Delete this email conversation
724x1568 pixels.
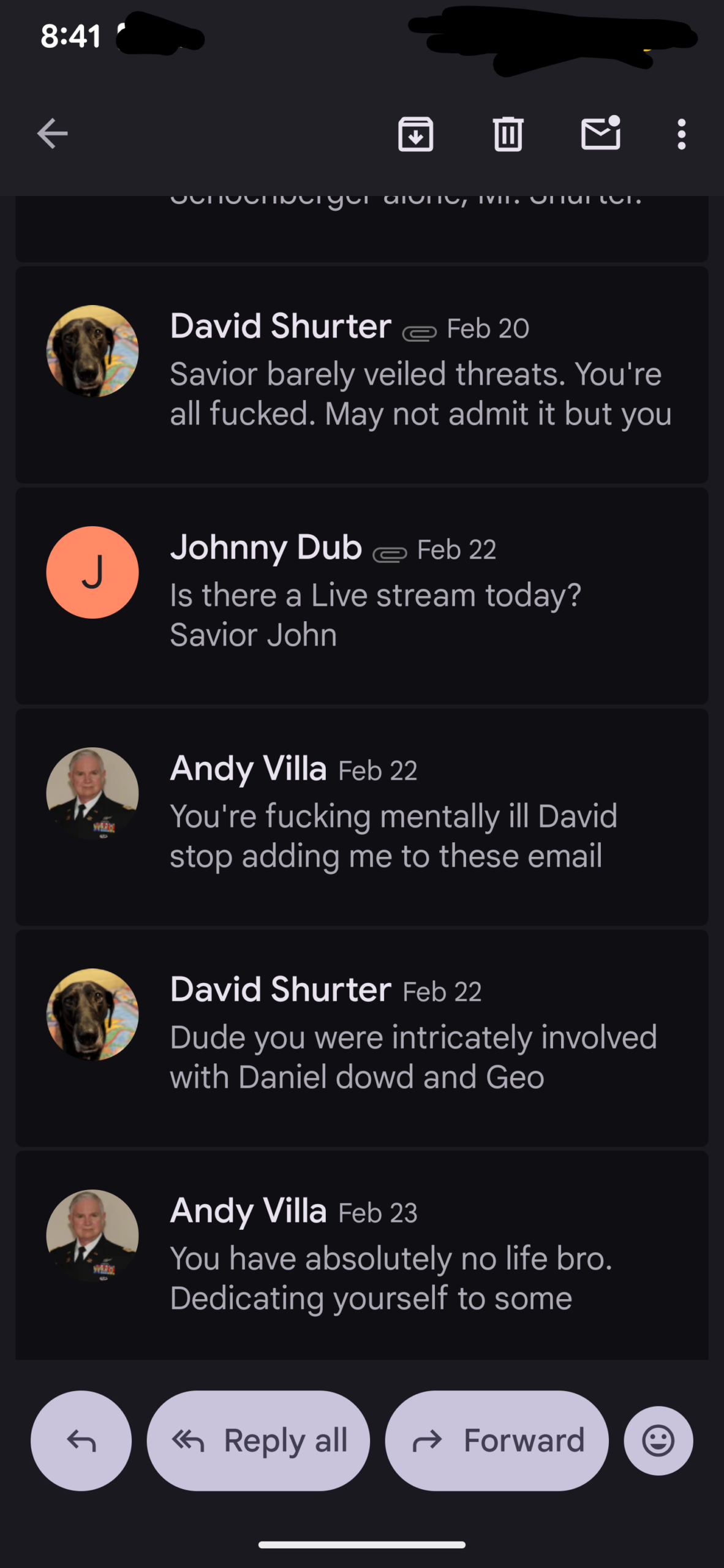tap(508, 134)
